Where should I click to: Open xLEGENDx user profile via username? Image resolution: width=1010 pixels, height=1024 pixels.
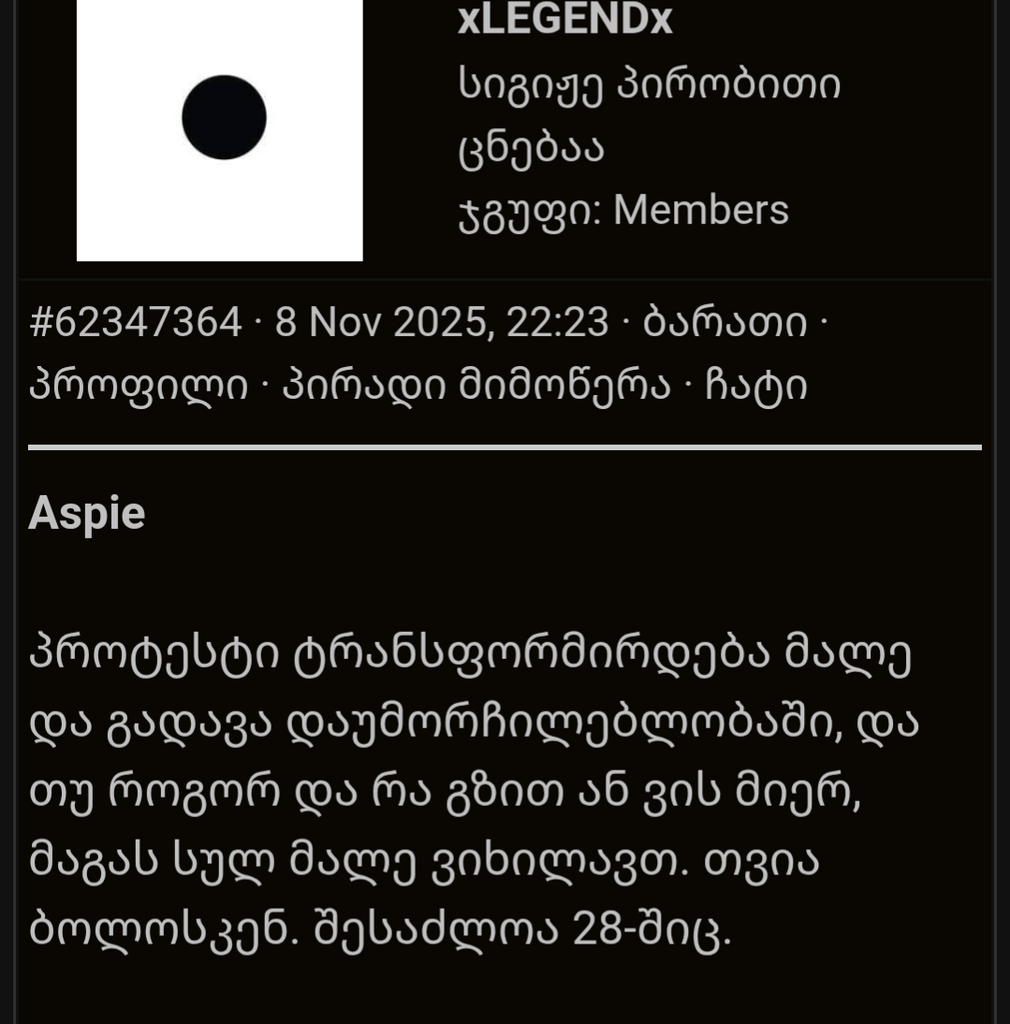click(x=566, y=18)
